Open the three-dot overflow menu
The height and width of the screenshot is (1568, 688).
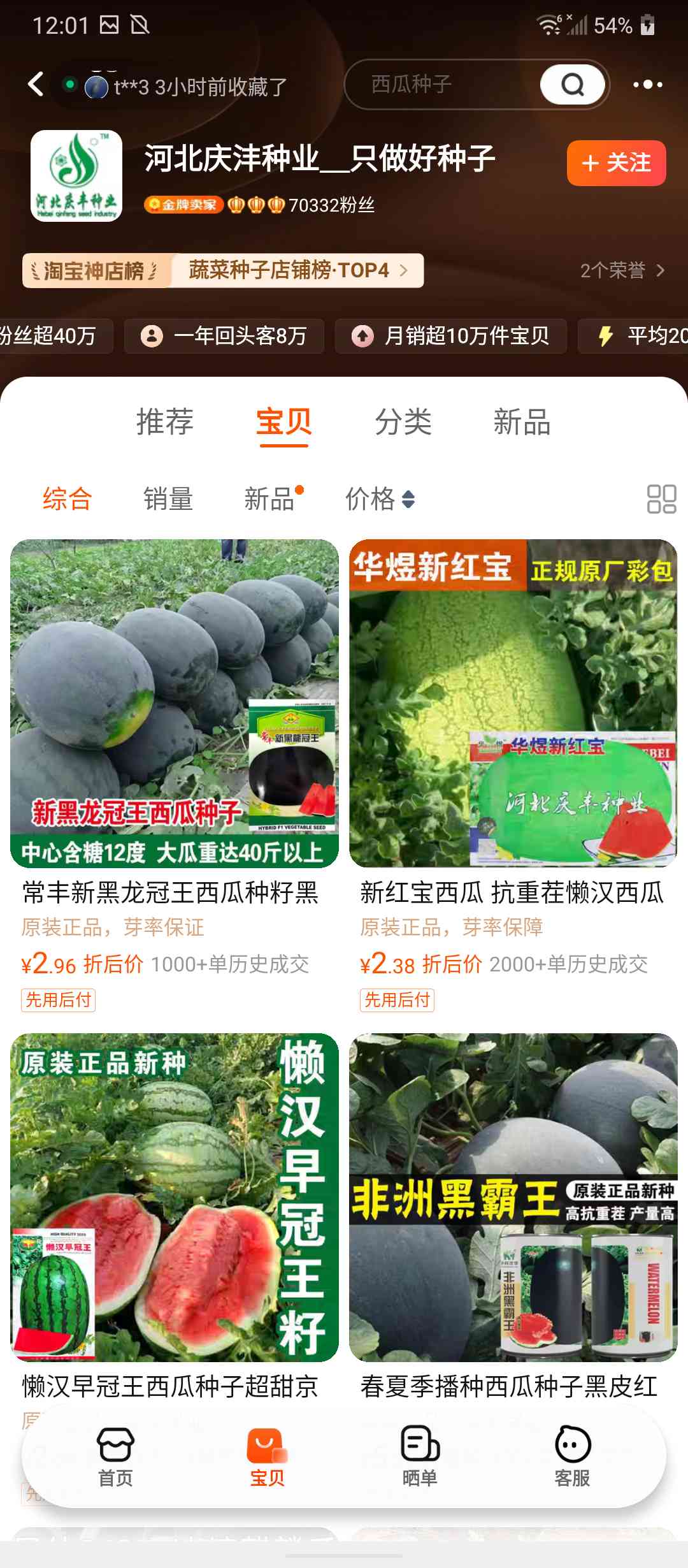click(648, 84)
